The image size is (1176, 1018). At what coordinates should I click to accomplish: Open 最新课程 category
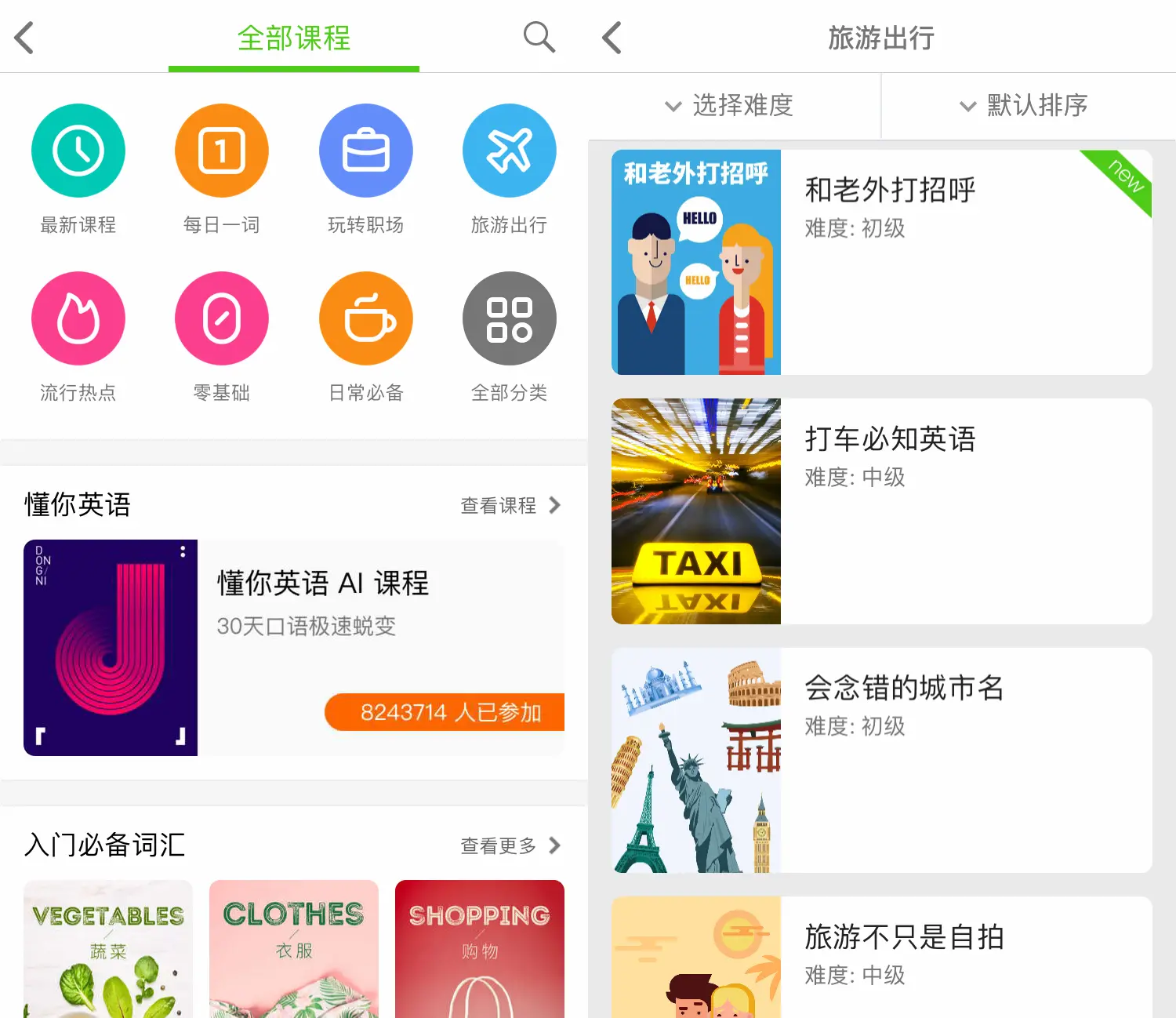pos(78,151)
